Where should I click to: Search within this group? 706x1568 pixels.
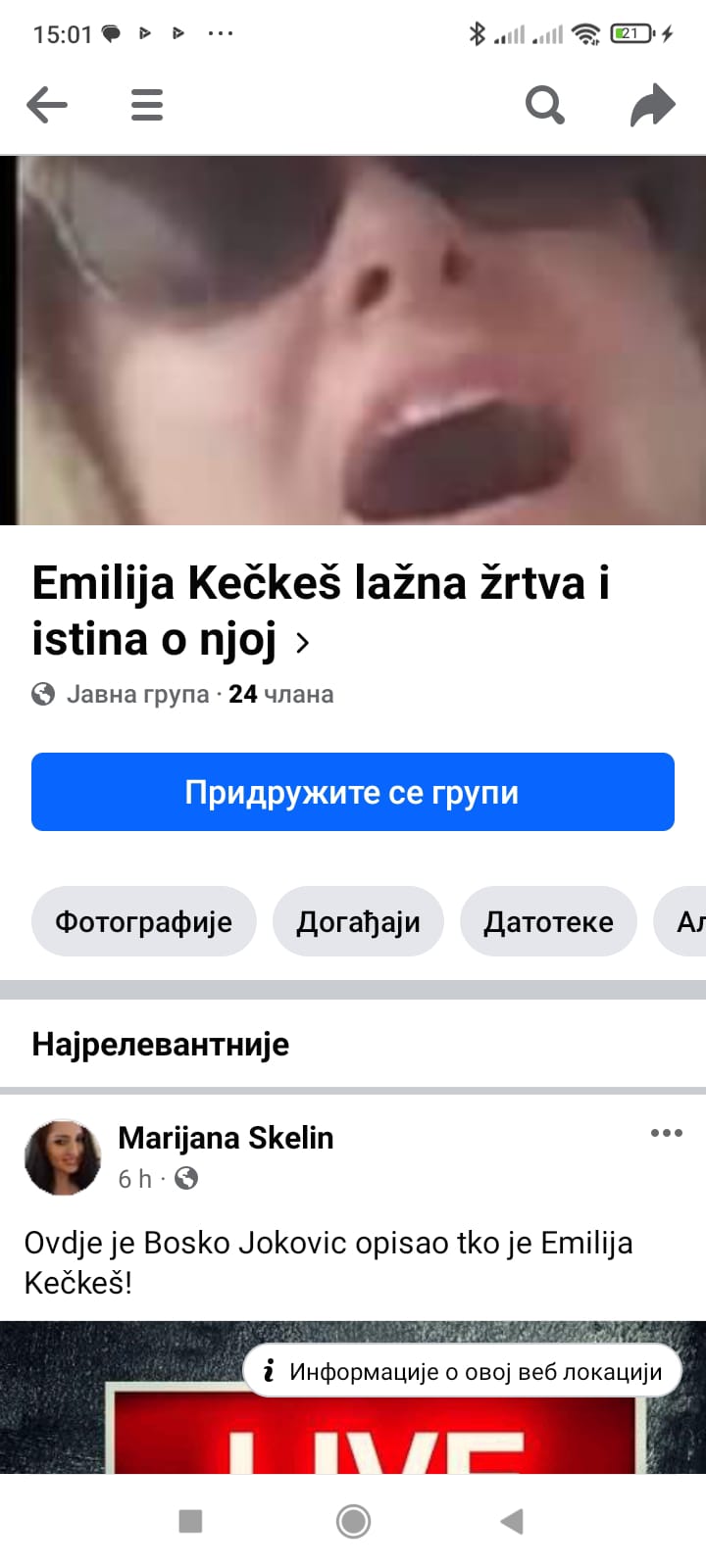(x=544, y=105)
